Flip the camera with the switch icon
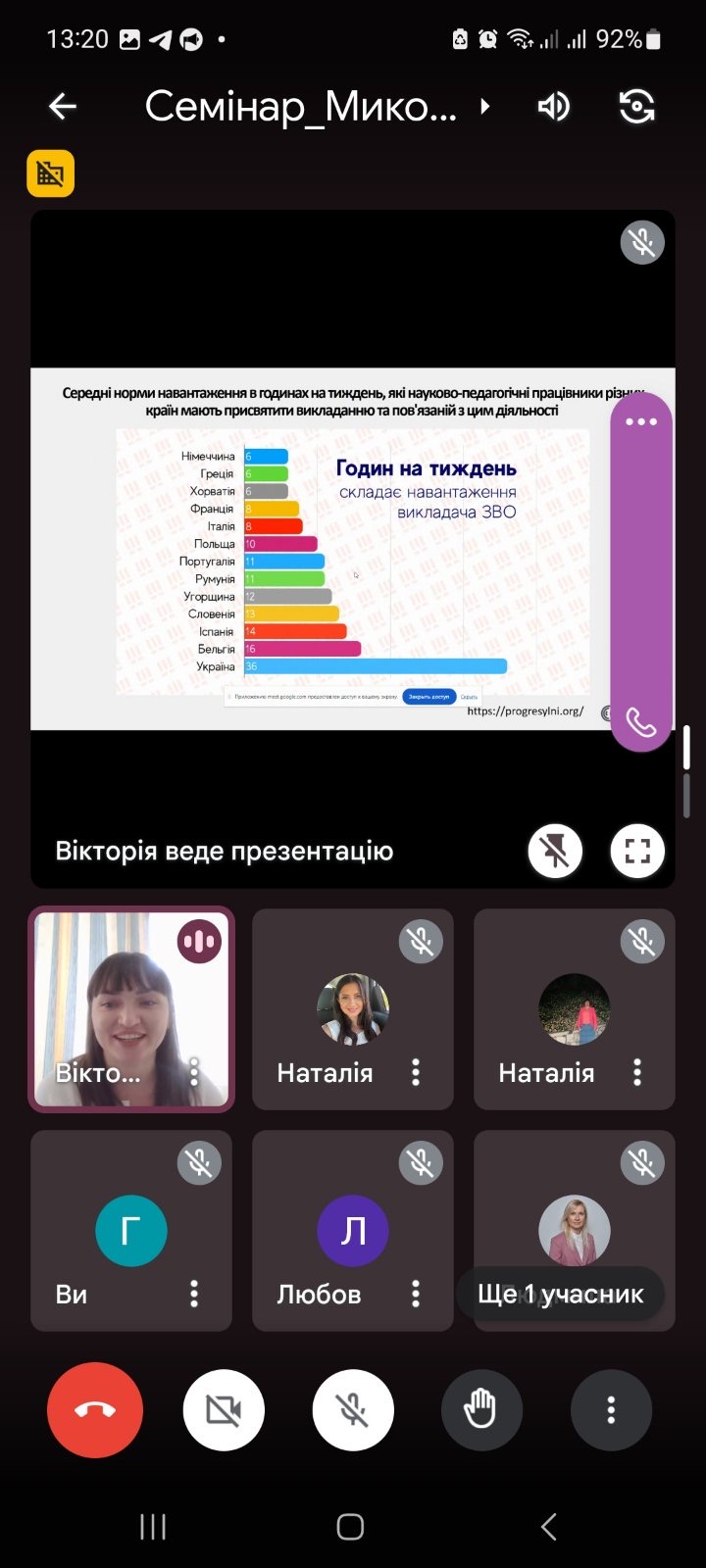 (x=637, y=106)
